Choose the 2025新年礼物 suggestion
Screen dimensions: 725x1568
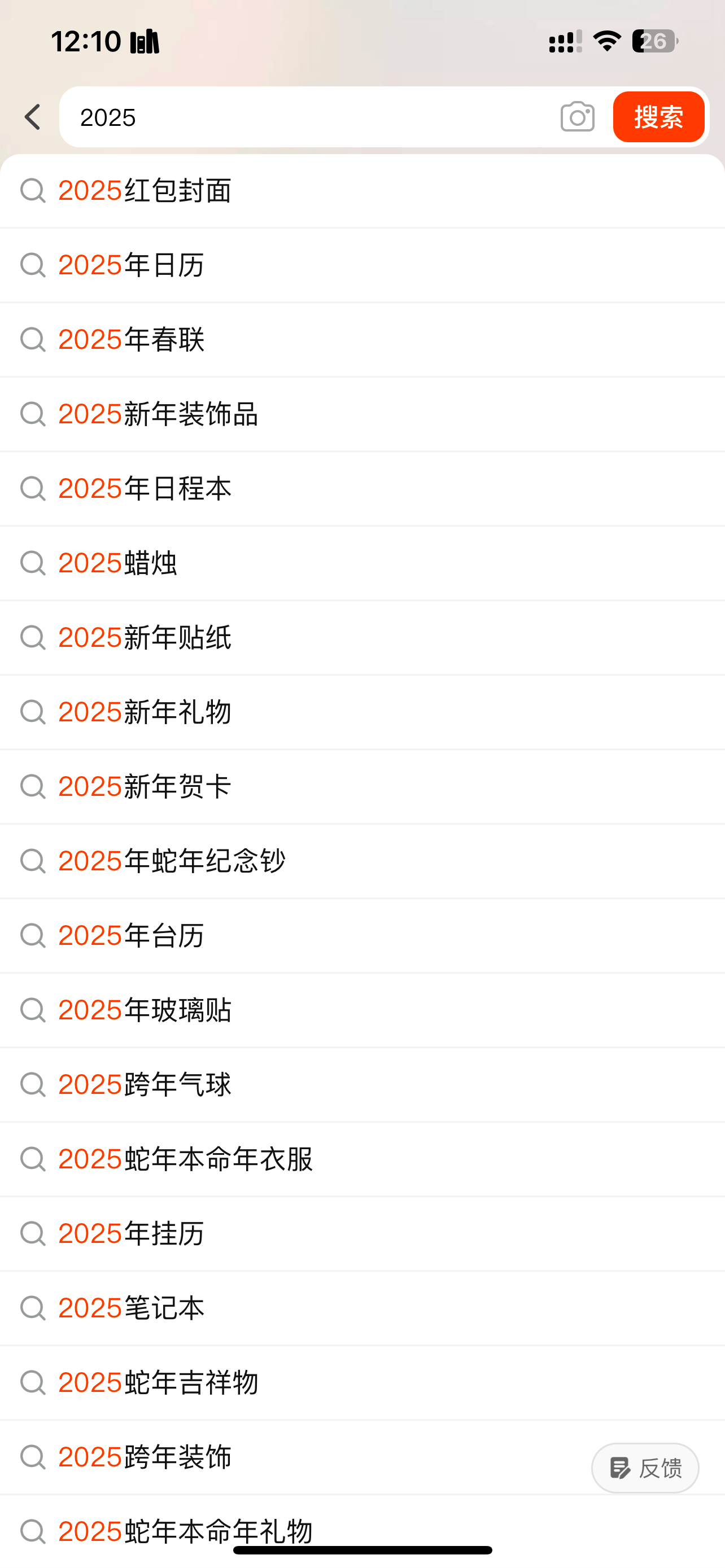145,712
